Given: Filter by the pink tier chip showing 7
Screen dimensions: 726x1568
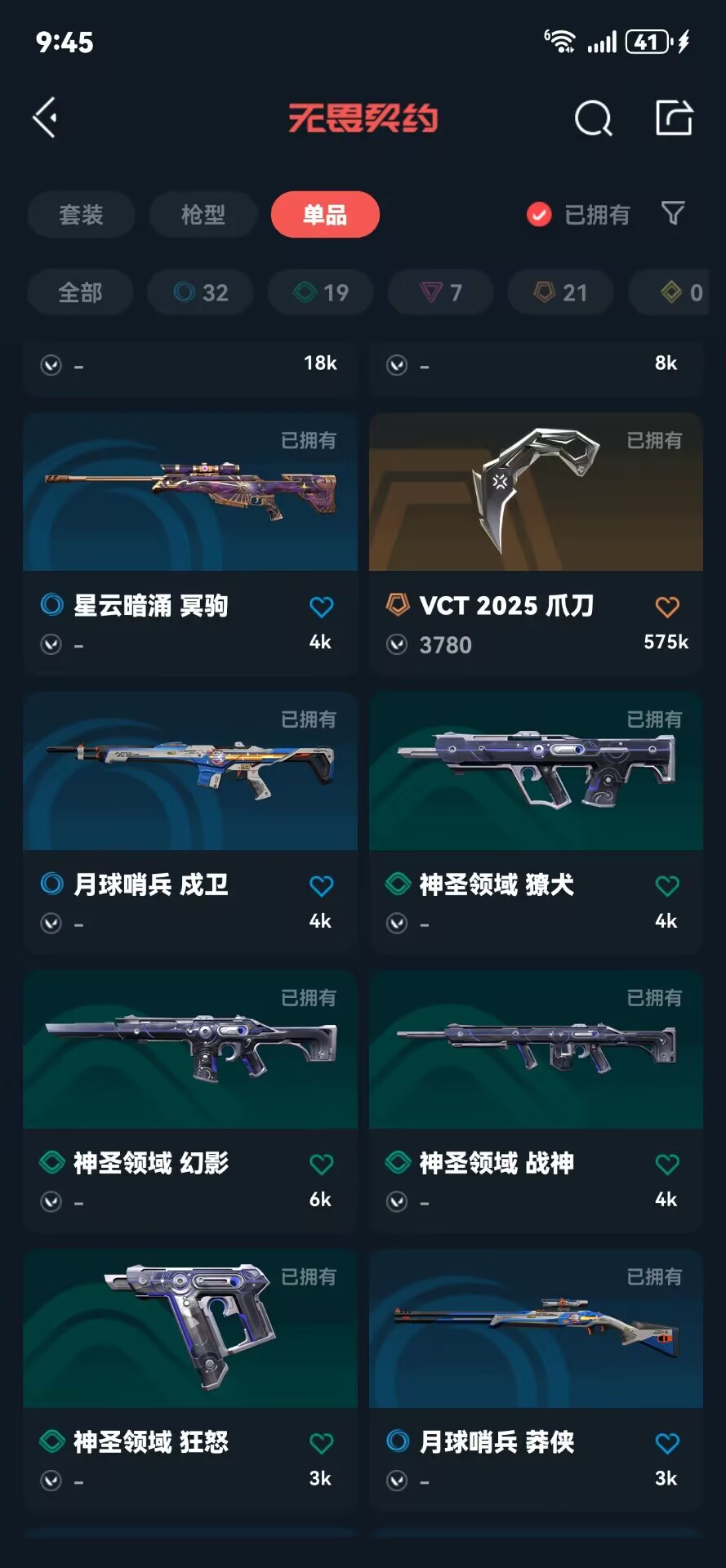Looking at the screenshot, I should pyautogui.click(x=441, y=292).
